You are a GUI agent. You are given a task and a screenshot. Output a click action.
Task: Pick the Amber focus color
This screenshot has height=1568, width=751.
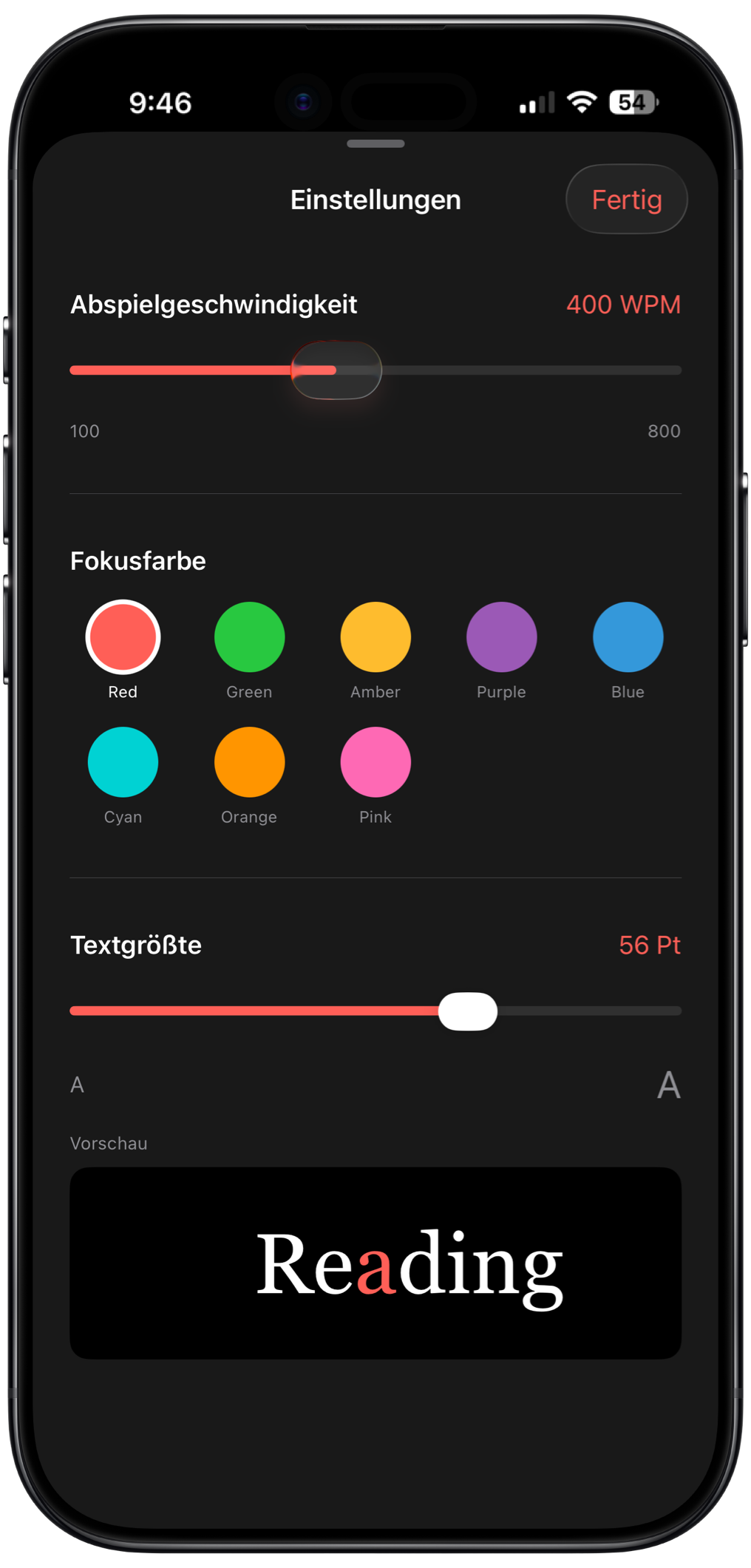tap(375, 637)
